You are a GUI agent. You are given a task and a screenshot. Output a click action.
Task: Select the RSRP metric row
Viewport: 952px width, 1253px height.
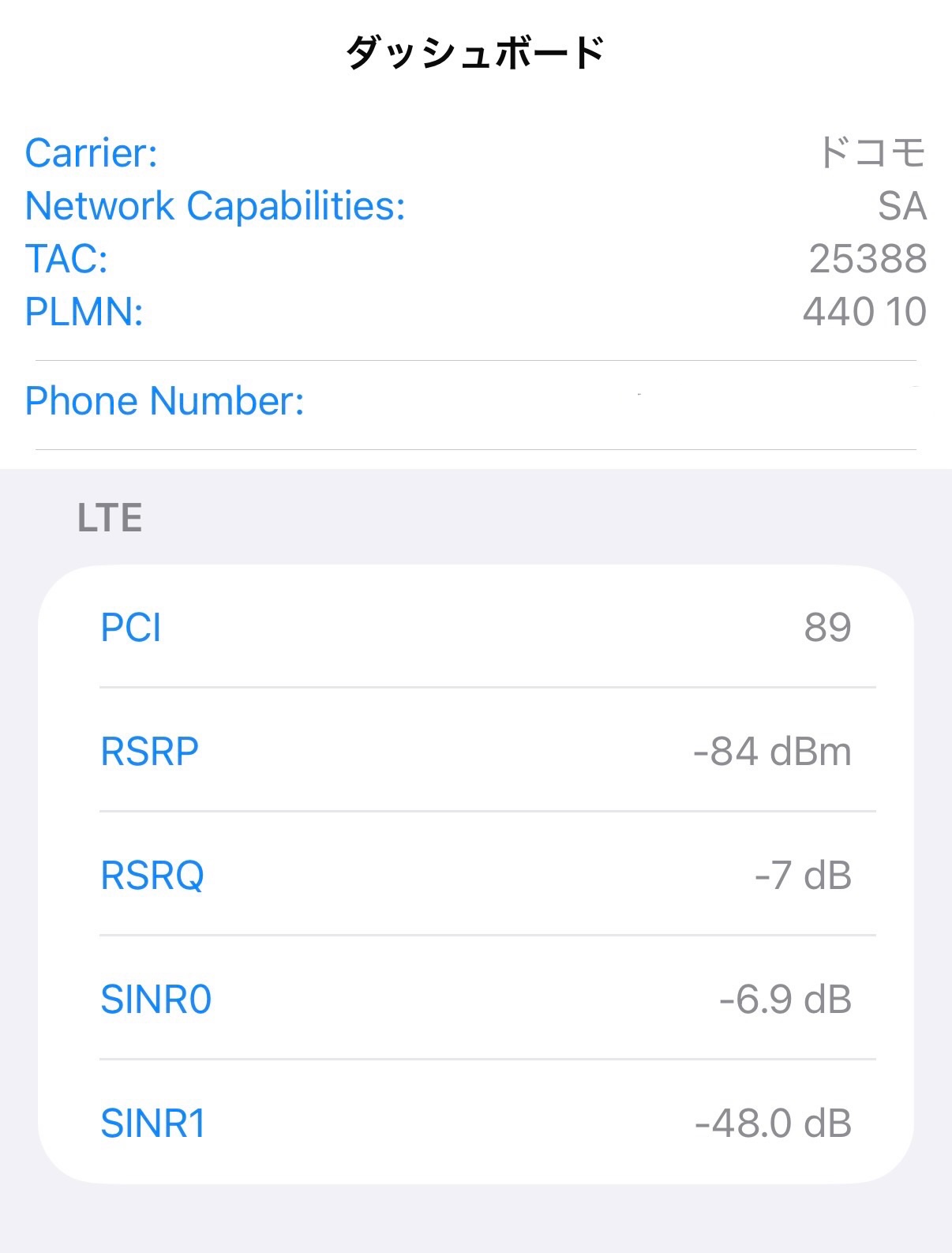(475, 751)
